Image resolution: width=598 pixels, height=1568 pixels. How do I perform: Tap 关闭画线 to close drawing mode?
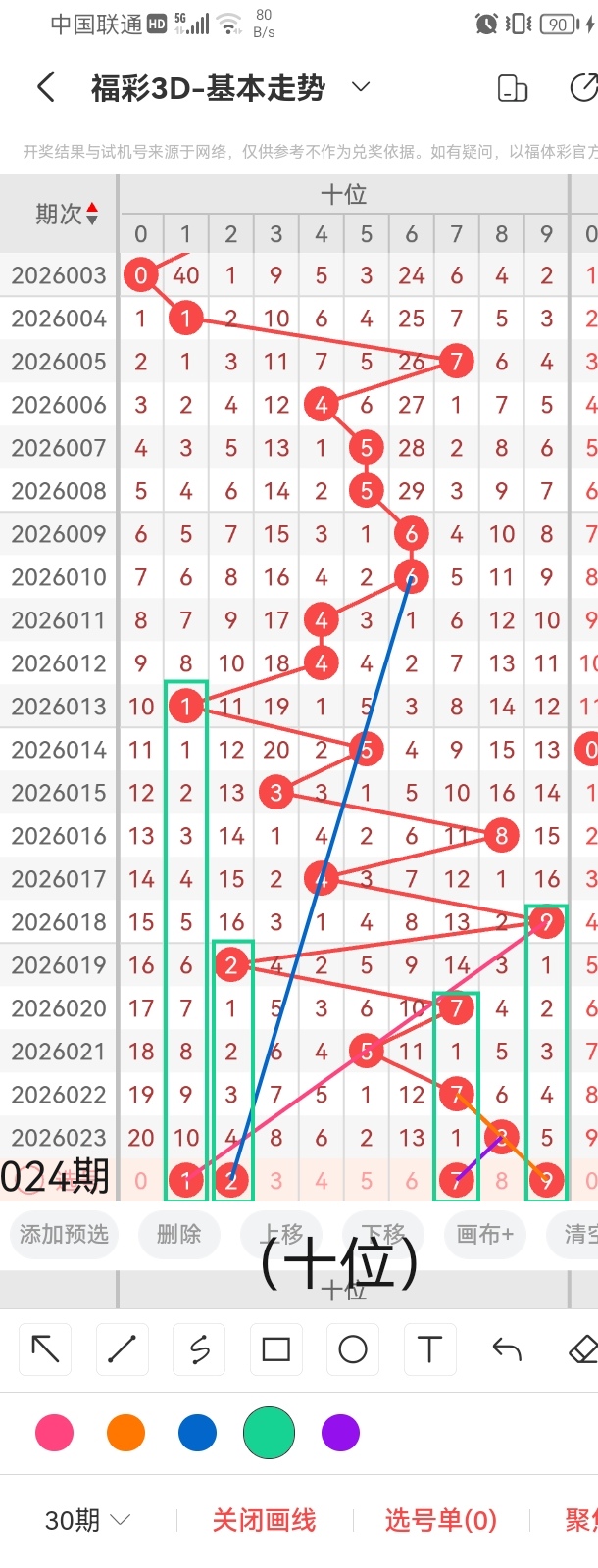(x=264, y=1520)
